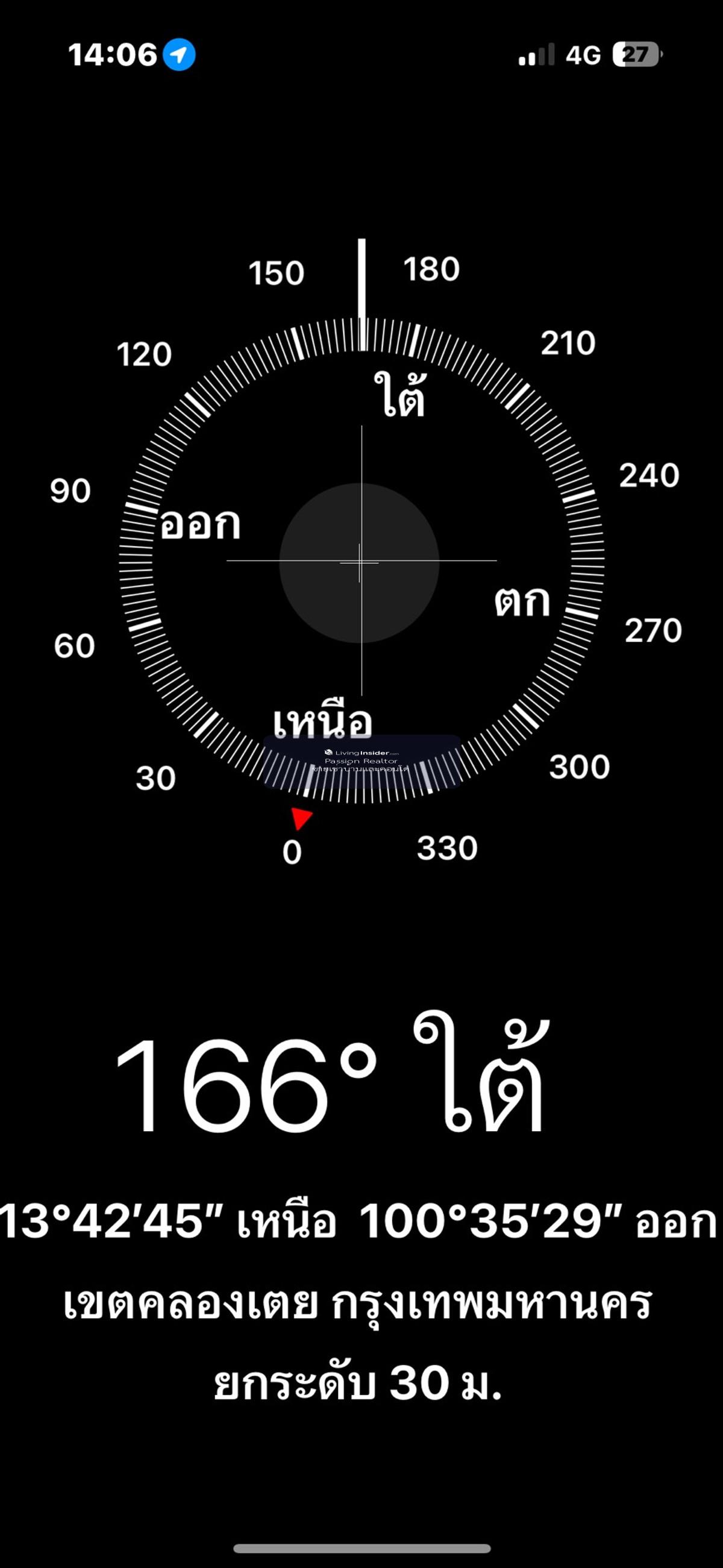Open the coordinates 13°42′45″ in Maps
Image resolution: width=723 pixels, height=1568 pixels.
tap(359, 1221)
